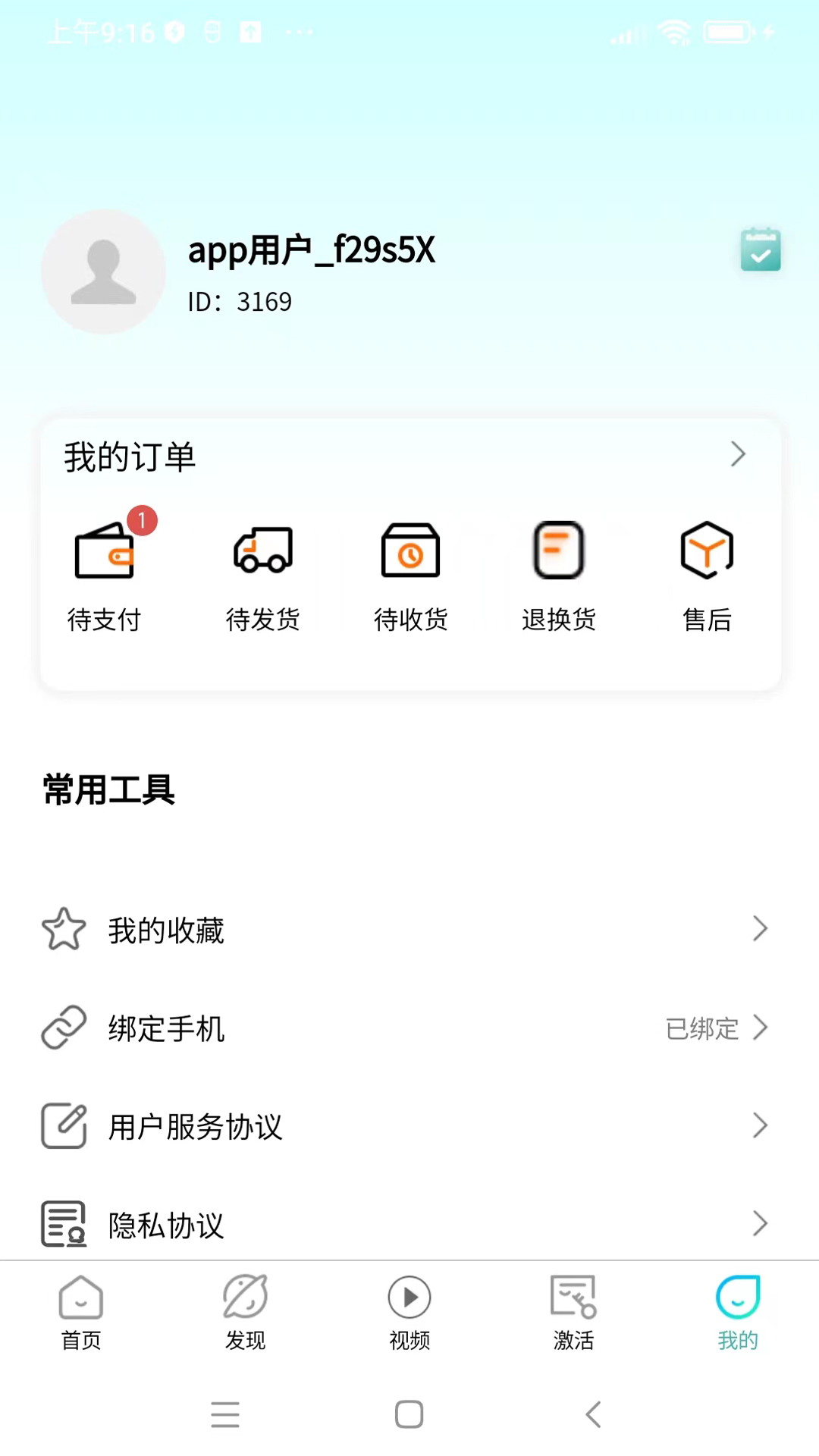The width and height of the screenshot is (819, 1456).
Task: Tap the payment badge showing 1 unpaid order
Action: click(141, 521)
